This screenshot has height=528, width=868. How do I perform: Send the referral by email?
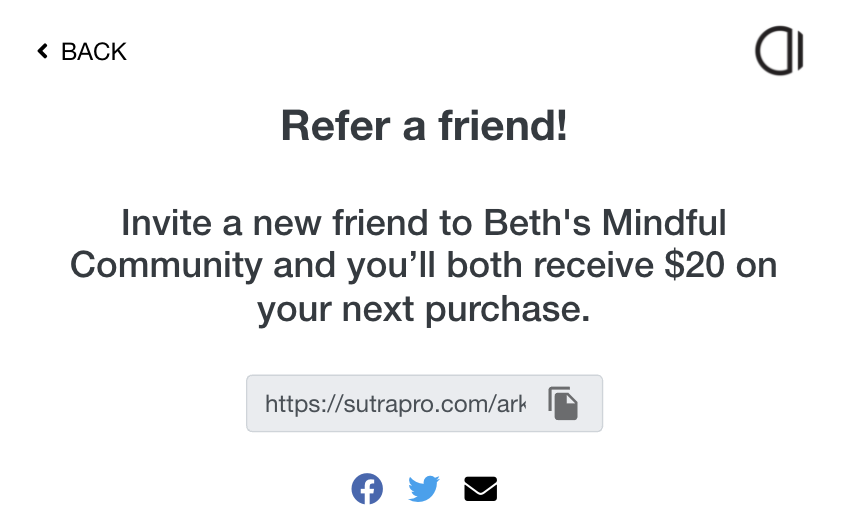coord(480,489)
